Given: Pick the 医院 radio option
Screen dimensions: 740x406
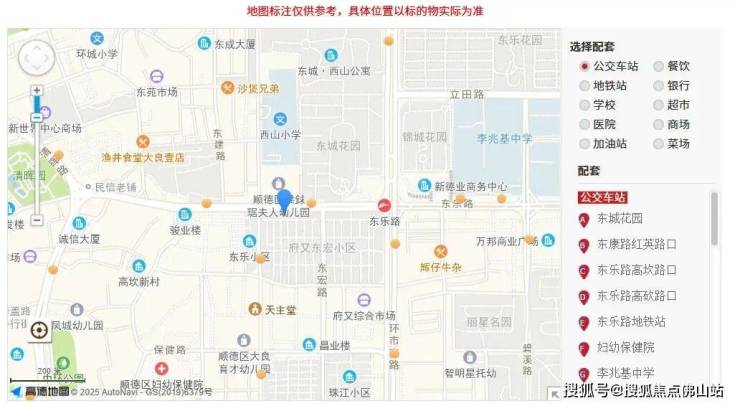Looking at the screenshot, I should 584,125.
